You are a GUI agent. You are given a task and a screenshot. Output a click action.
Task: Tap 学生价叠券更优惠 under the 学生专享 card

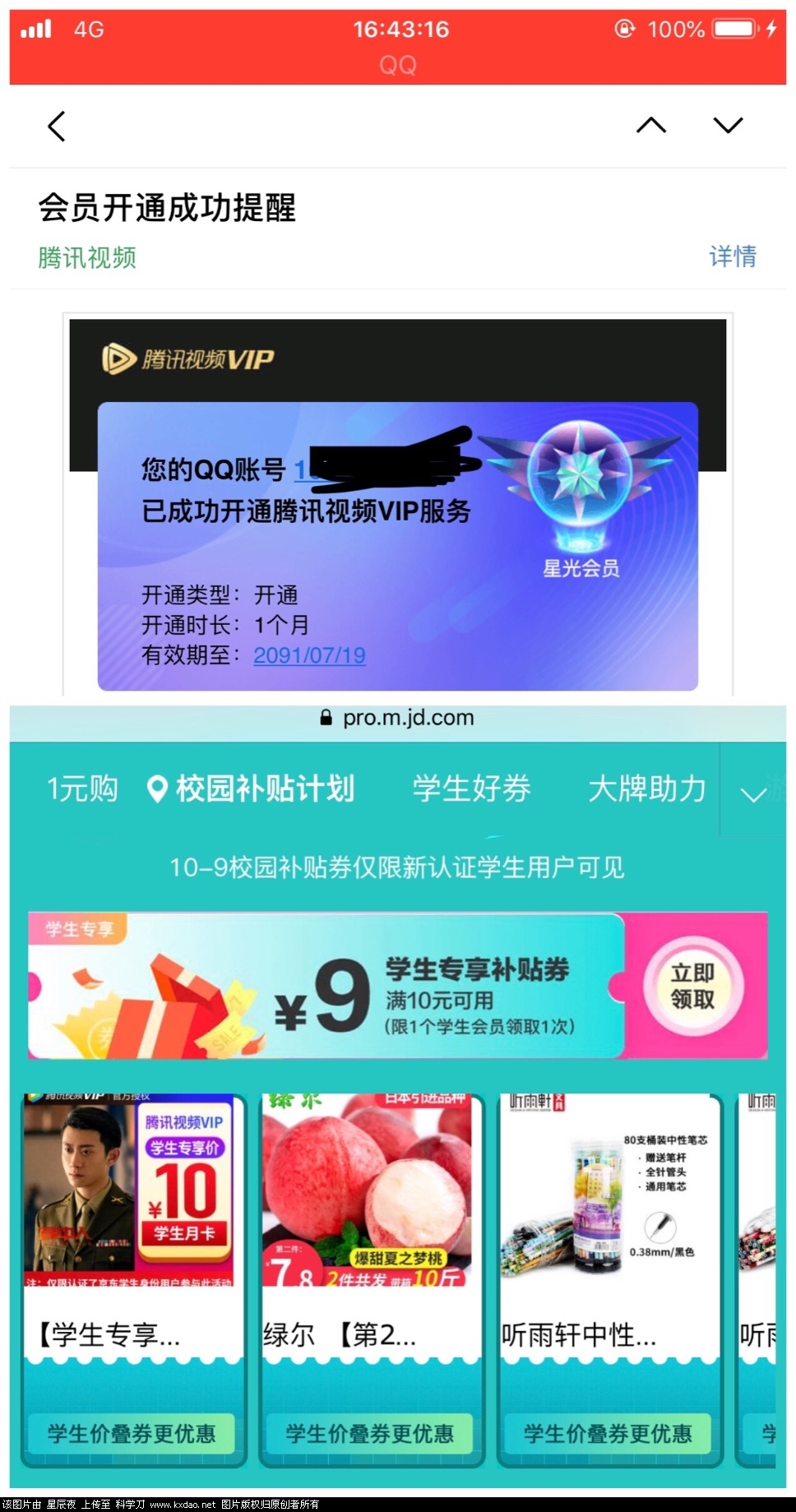[x=132, y=1434]
